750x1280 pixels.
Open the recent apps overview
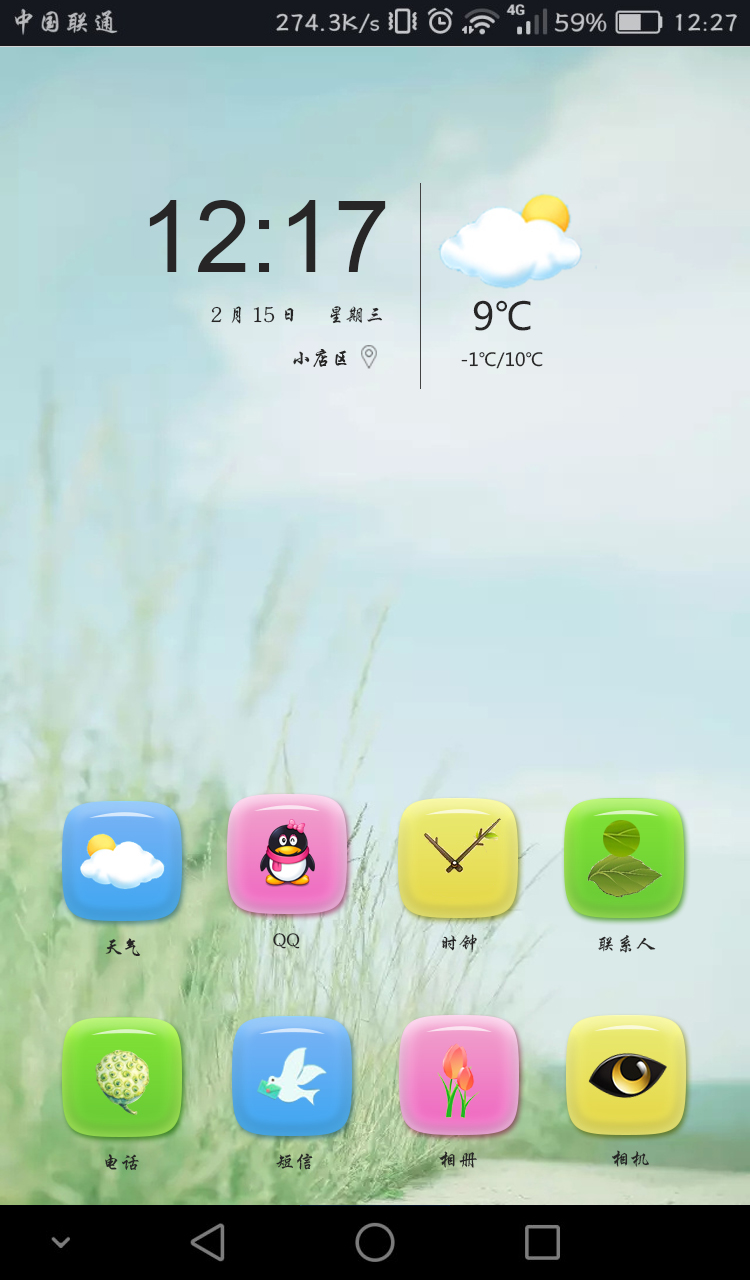tap(542, 1242)
